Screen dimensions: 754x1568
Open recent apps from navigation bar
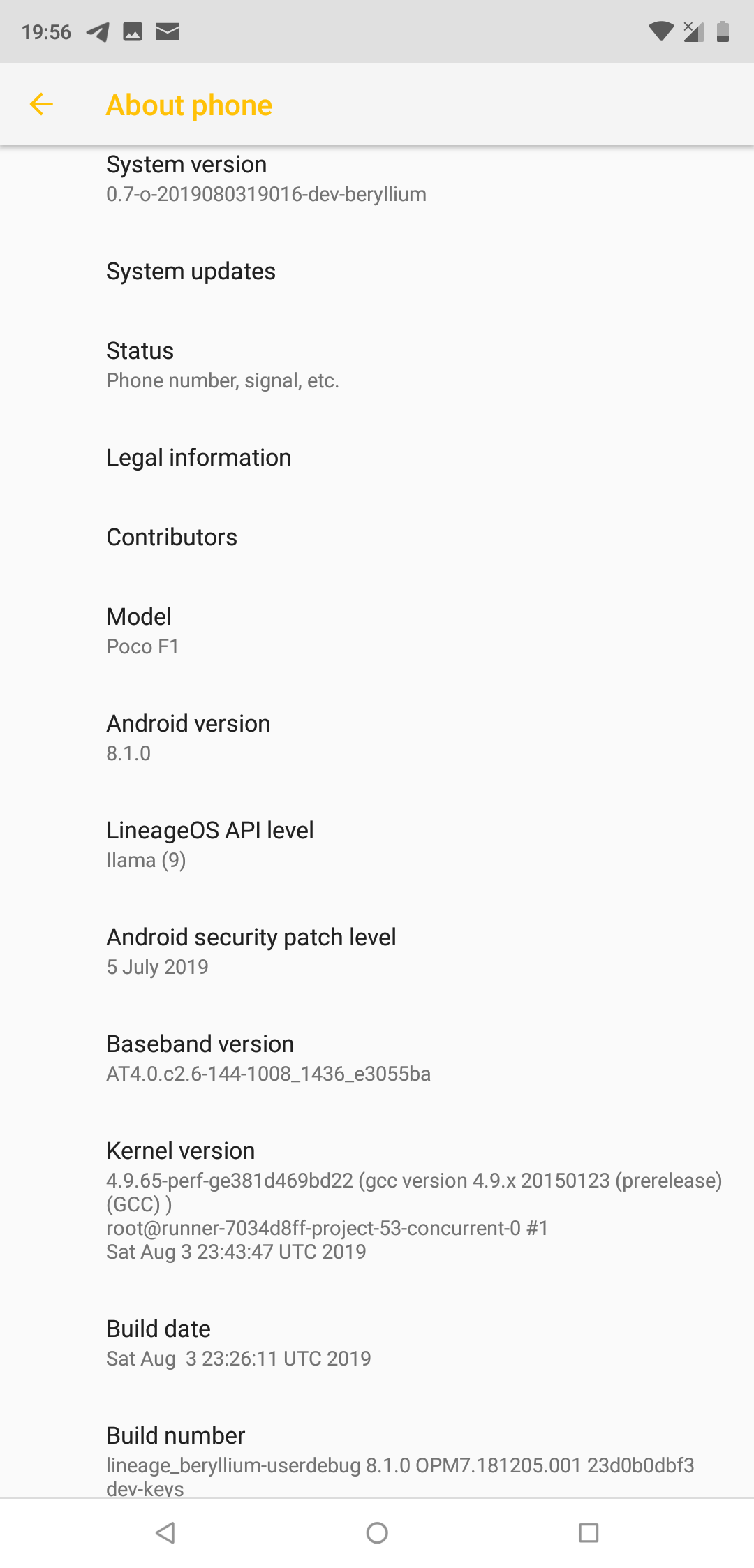click(x=589, y=1533)
